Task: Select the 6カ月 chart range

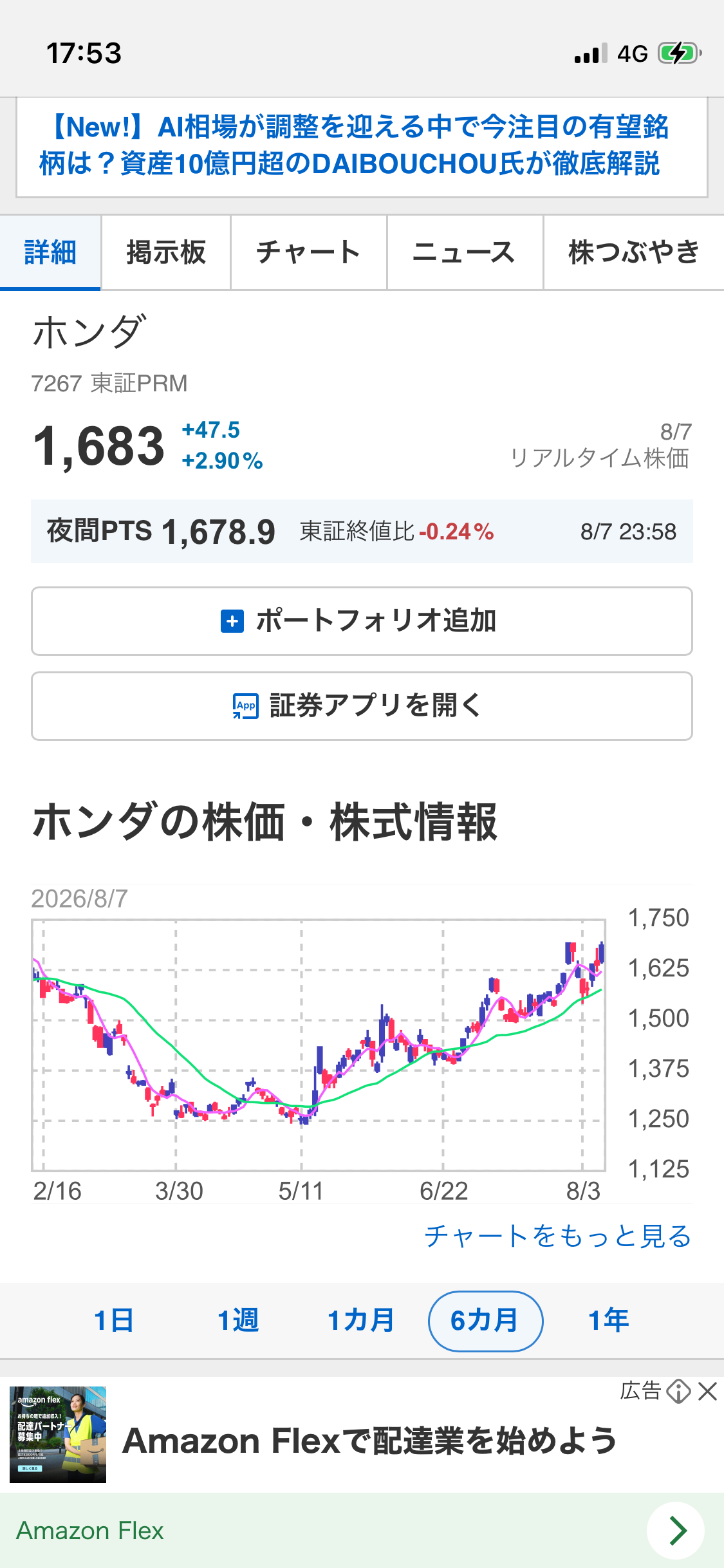Action: [x=485, y=1321]
